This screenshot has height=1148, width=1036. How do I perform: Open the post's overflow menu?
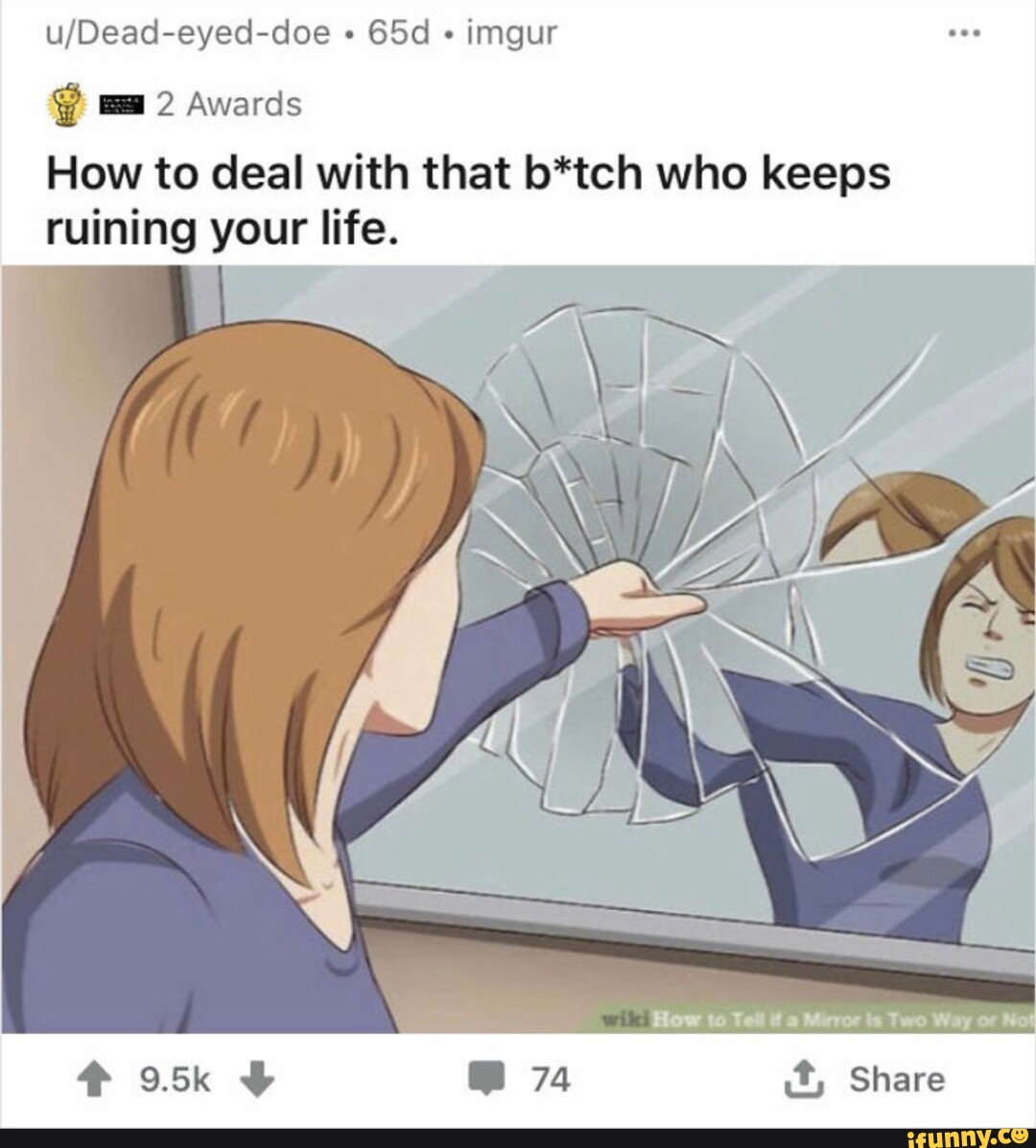click(962, 35)
